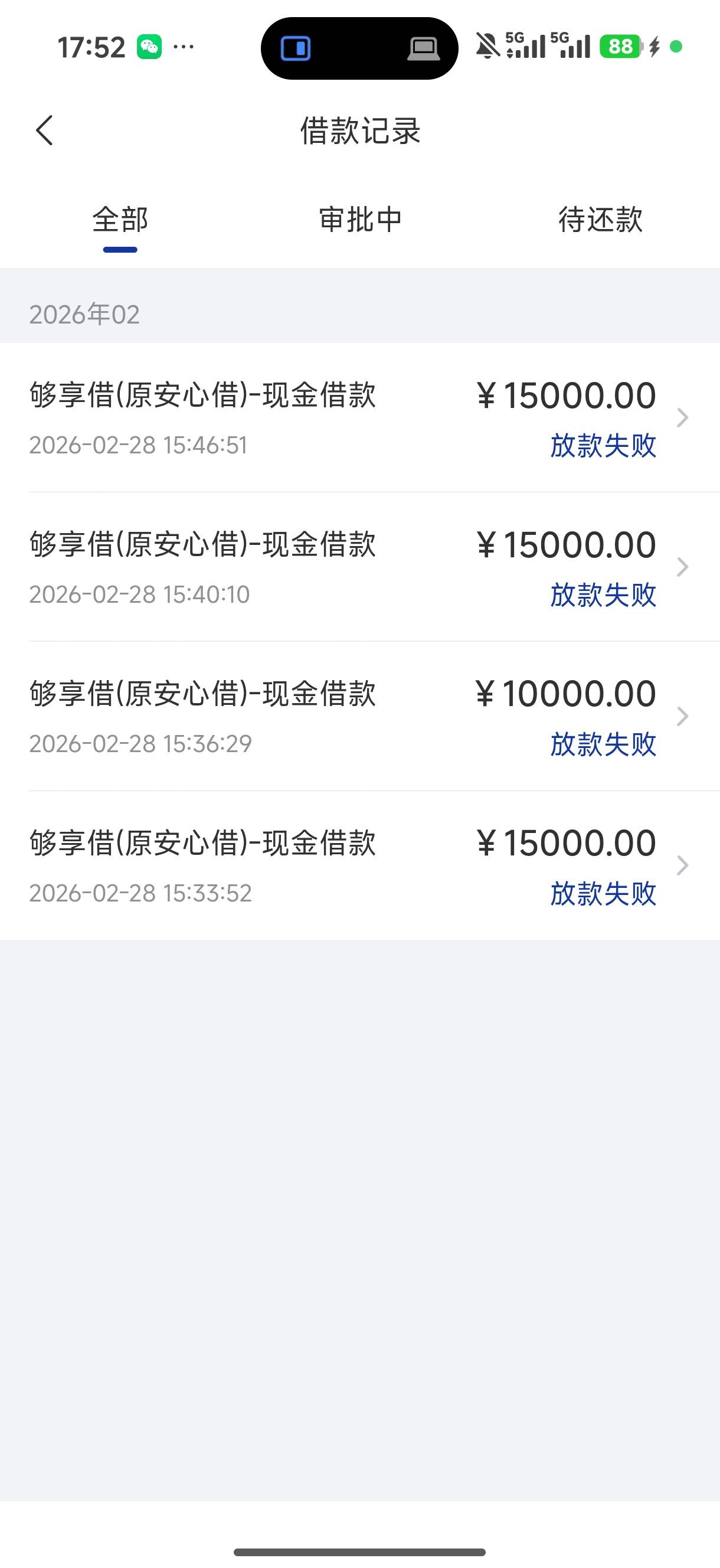
Task: Switch to the 待还款 tab
Action: (x=600, y=220)
